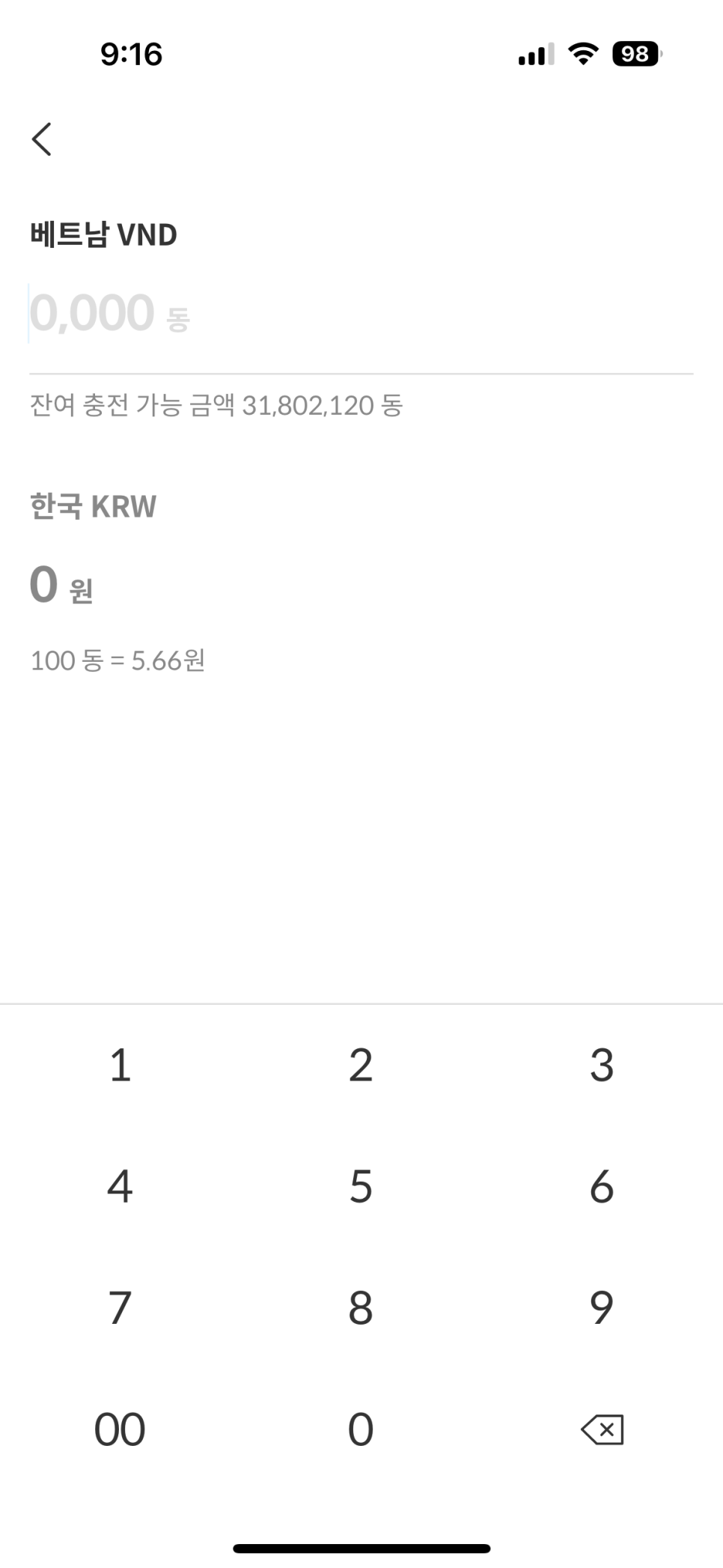This screenshot has height=1568, width=723.
Task: Select the 8 key
Action: 361,1308
